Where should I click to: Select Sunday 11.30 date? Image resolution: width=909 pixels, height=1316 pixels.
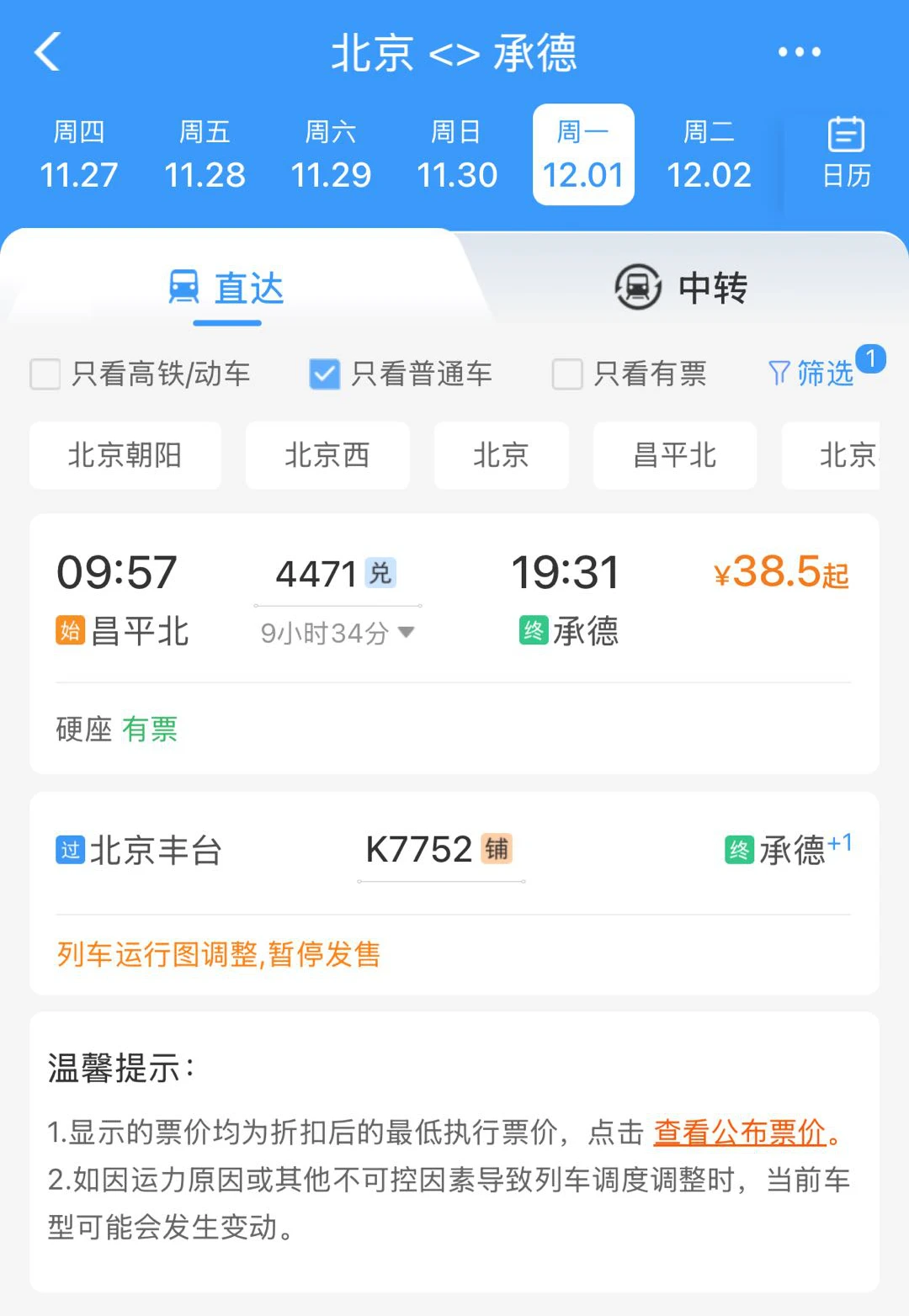pyautogui.click(x=457, y=155)
